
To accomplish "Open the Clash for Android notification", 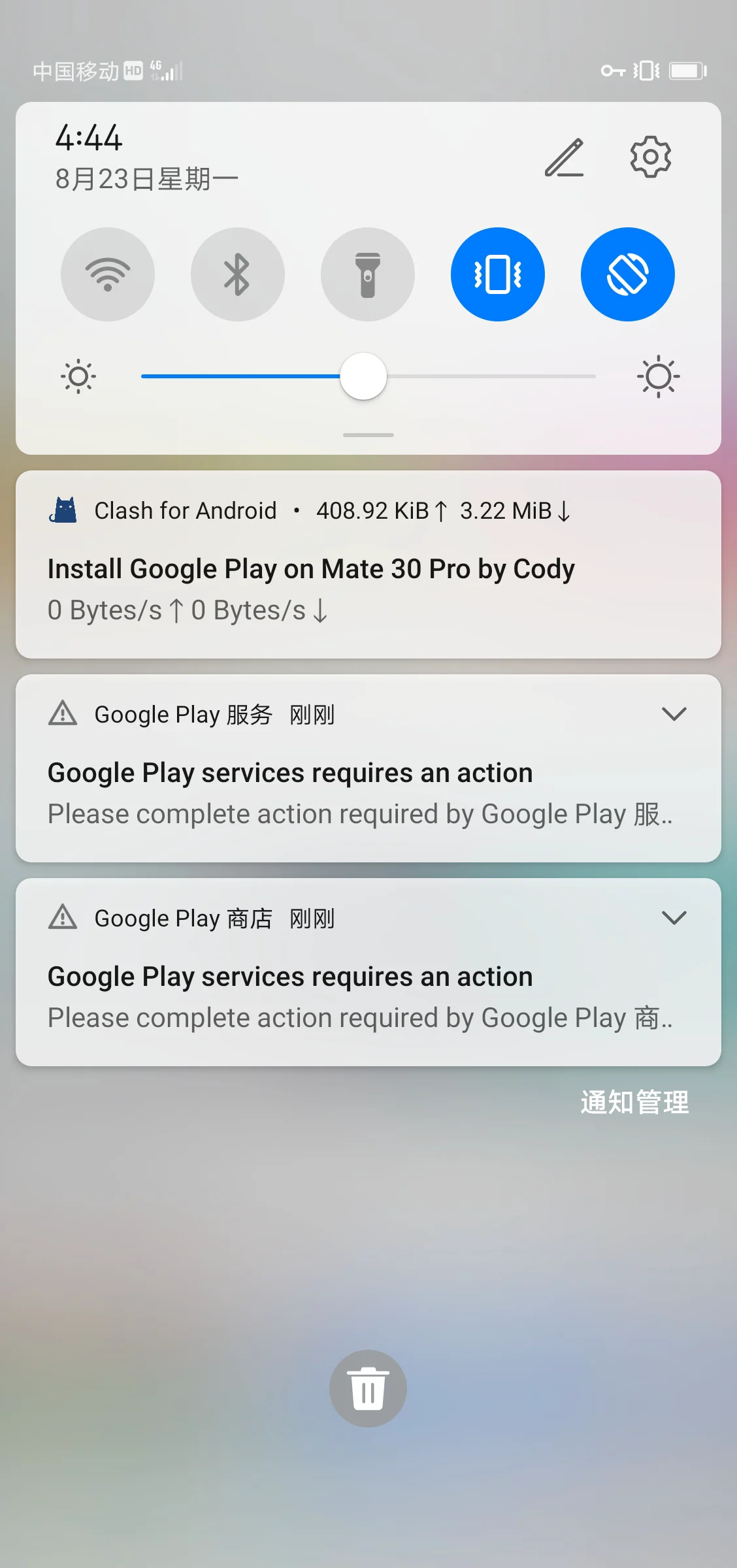I will [368, 564].
